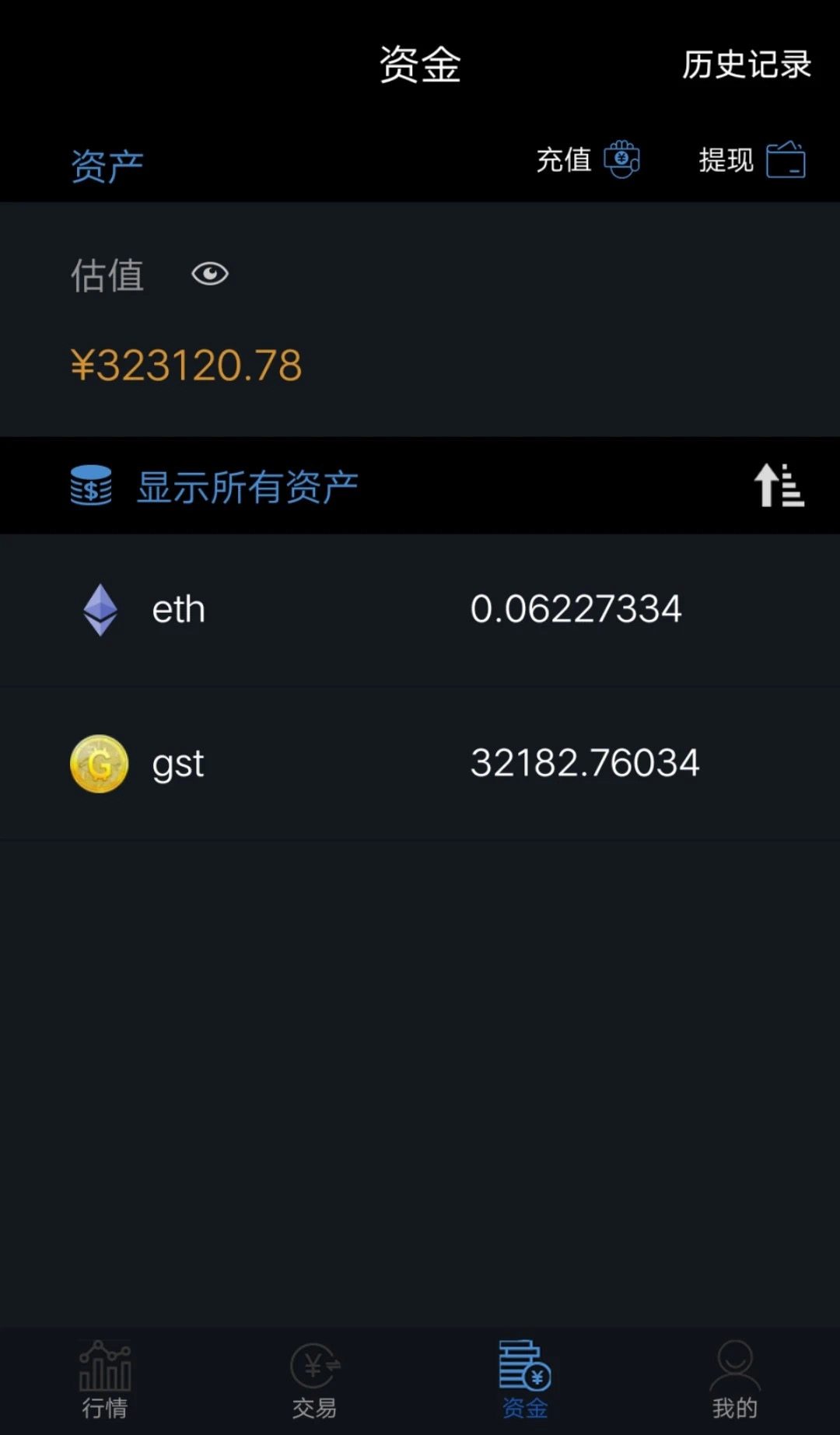
Task: Open the eth asset row
Action: [x=420, y=609]
